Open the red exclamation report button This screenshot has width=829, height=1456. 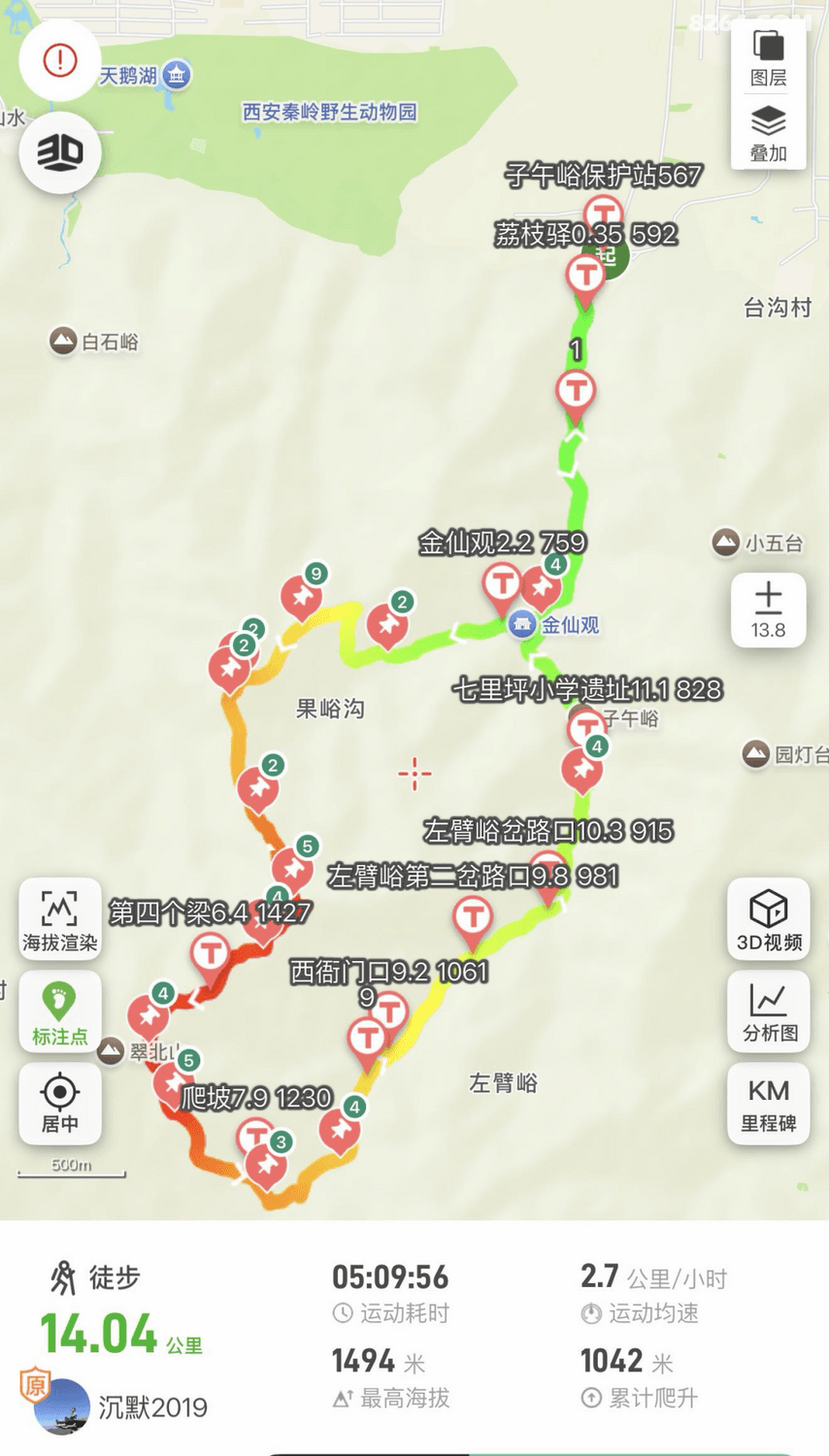point(60,60)
